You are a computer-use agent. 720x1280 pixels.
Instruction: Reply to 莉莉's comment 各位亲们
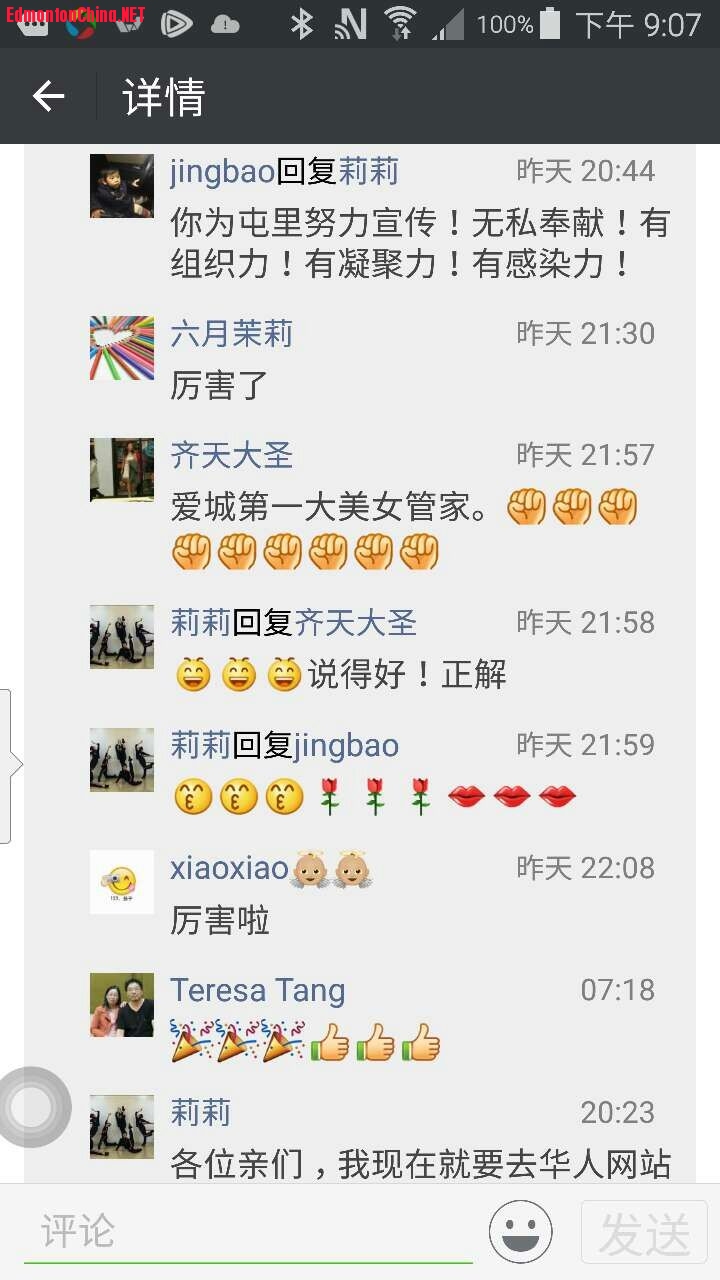[420, 1165]
